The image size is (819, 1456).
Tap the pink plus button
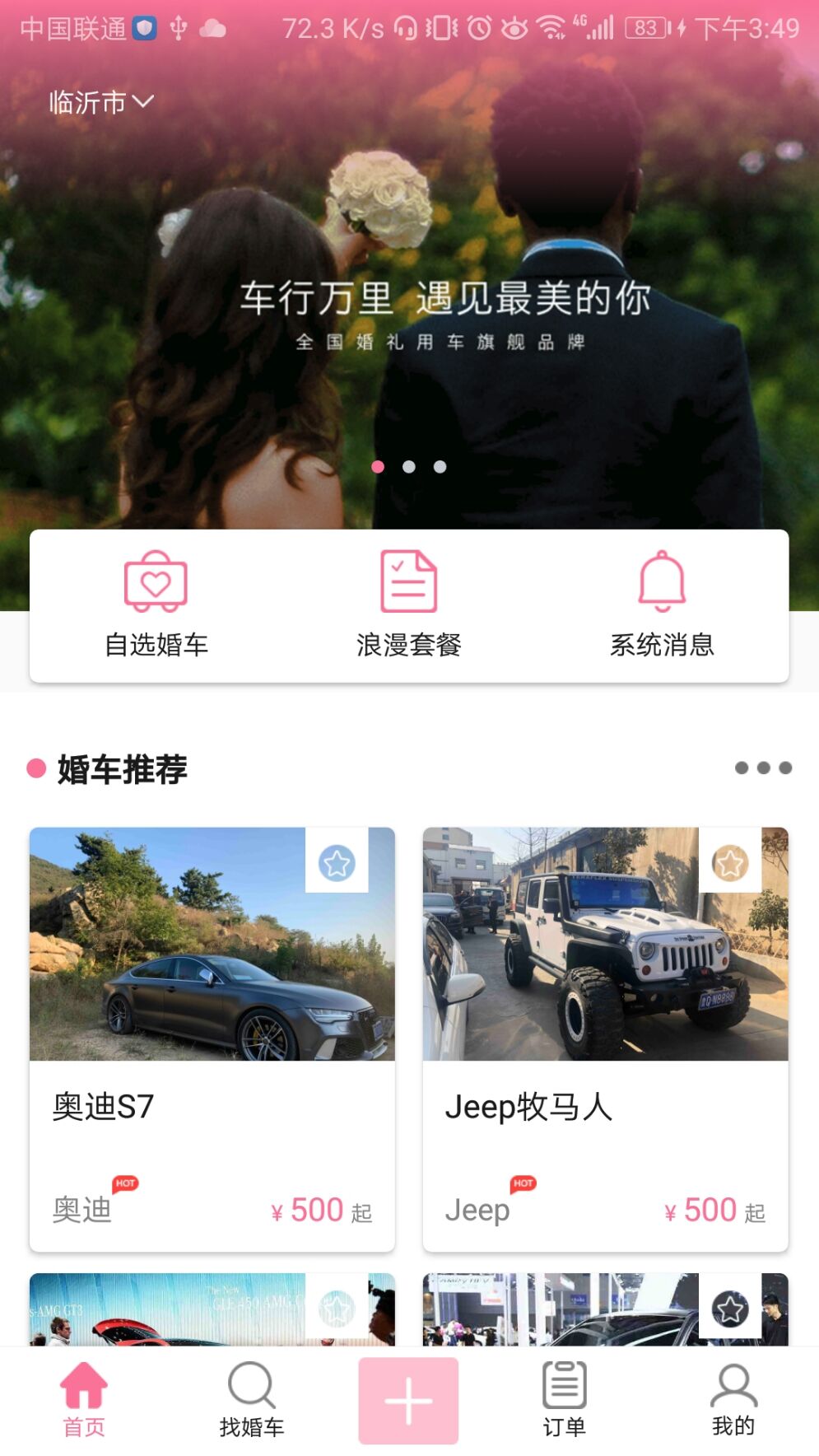point(408,1400)
